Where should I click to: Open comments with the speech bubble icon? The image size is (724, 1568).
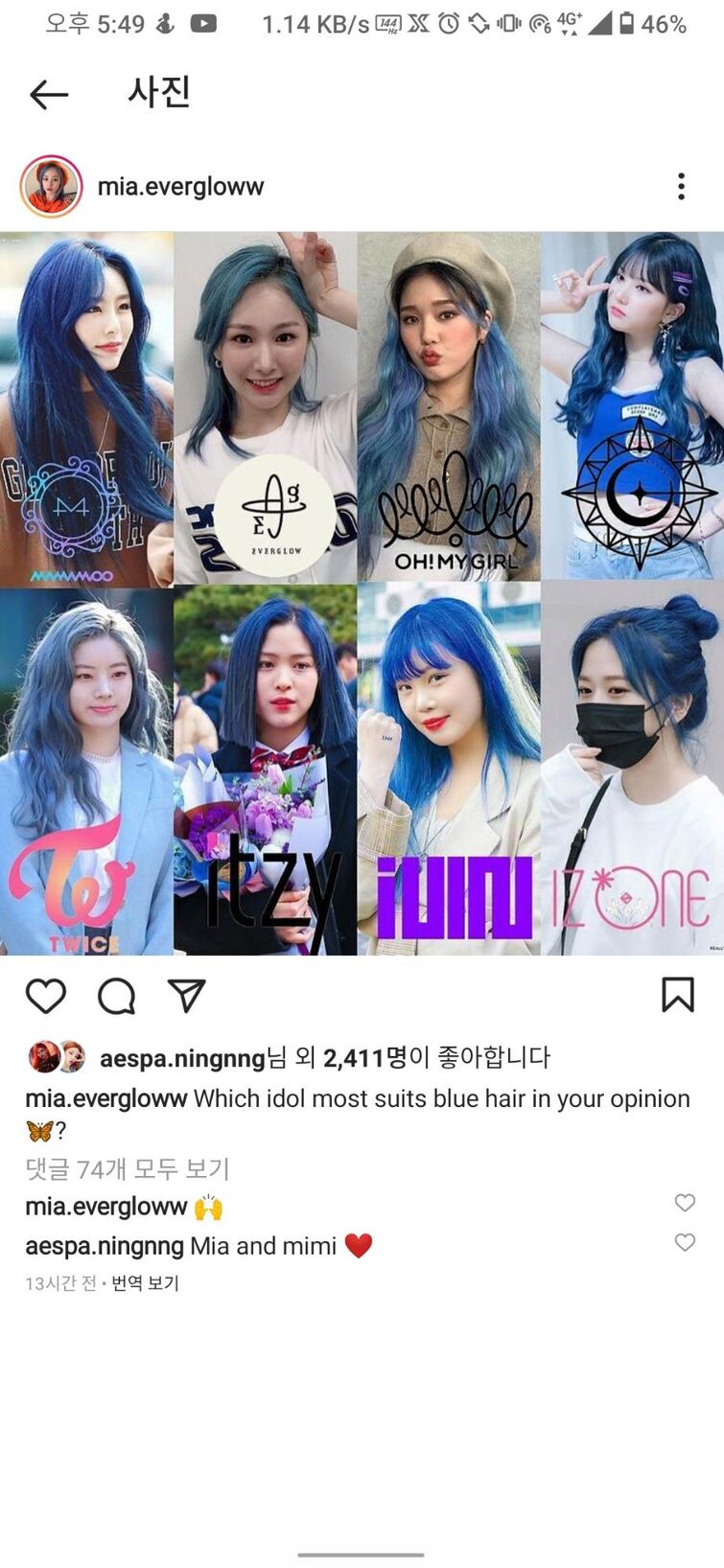tap(117, 997)
